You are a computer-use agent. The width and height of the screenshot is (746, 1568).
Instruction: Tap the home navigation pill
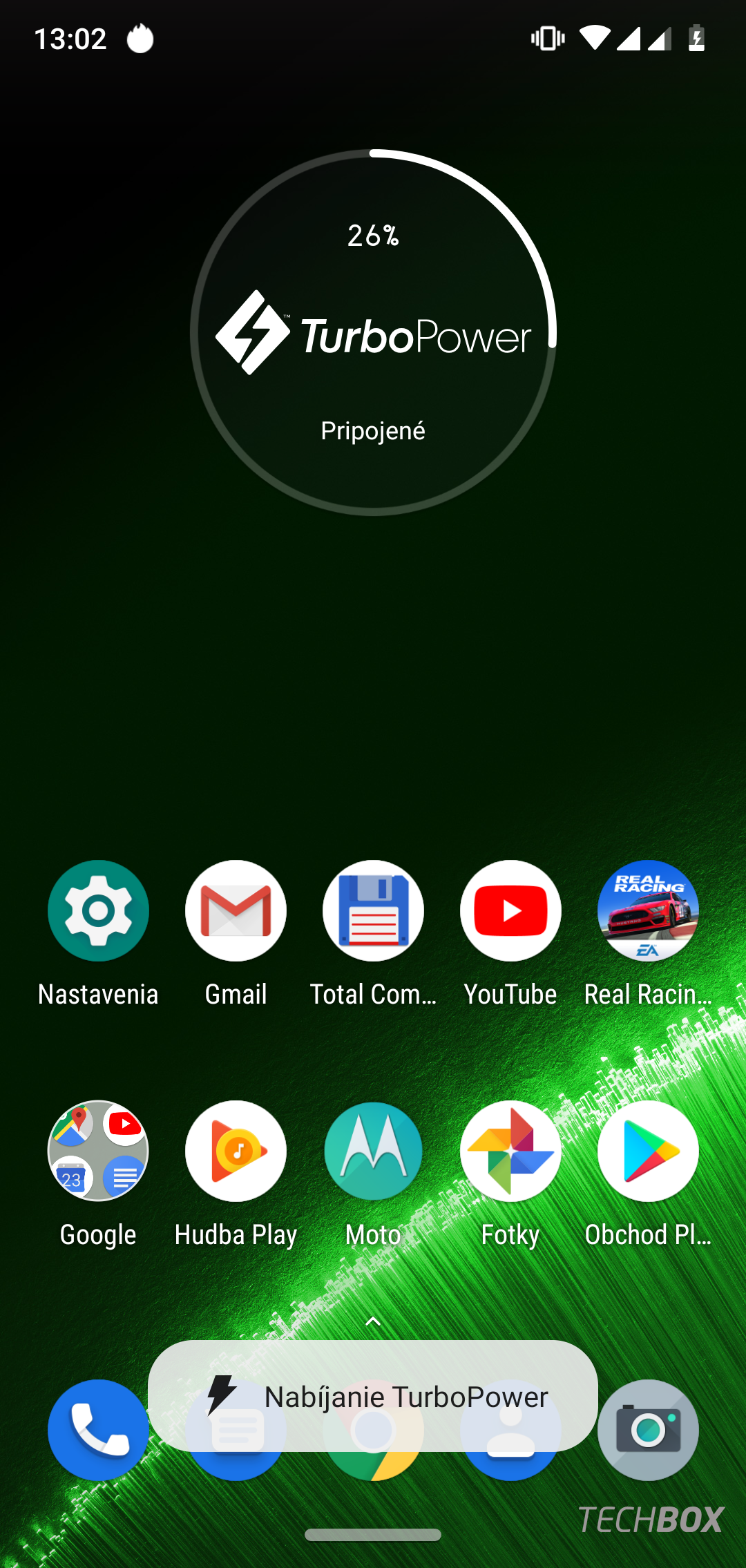[373, 1535]
